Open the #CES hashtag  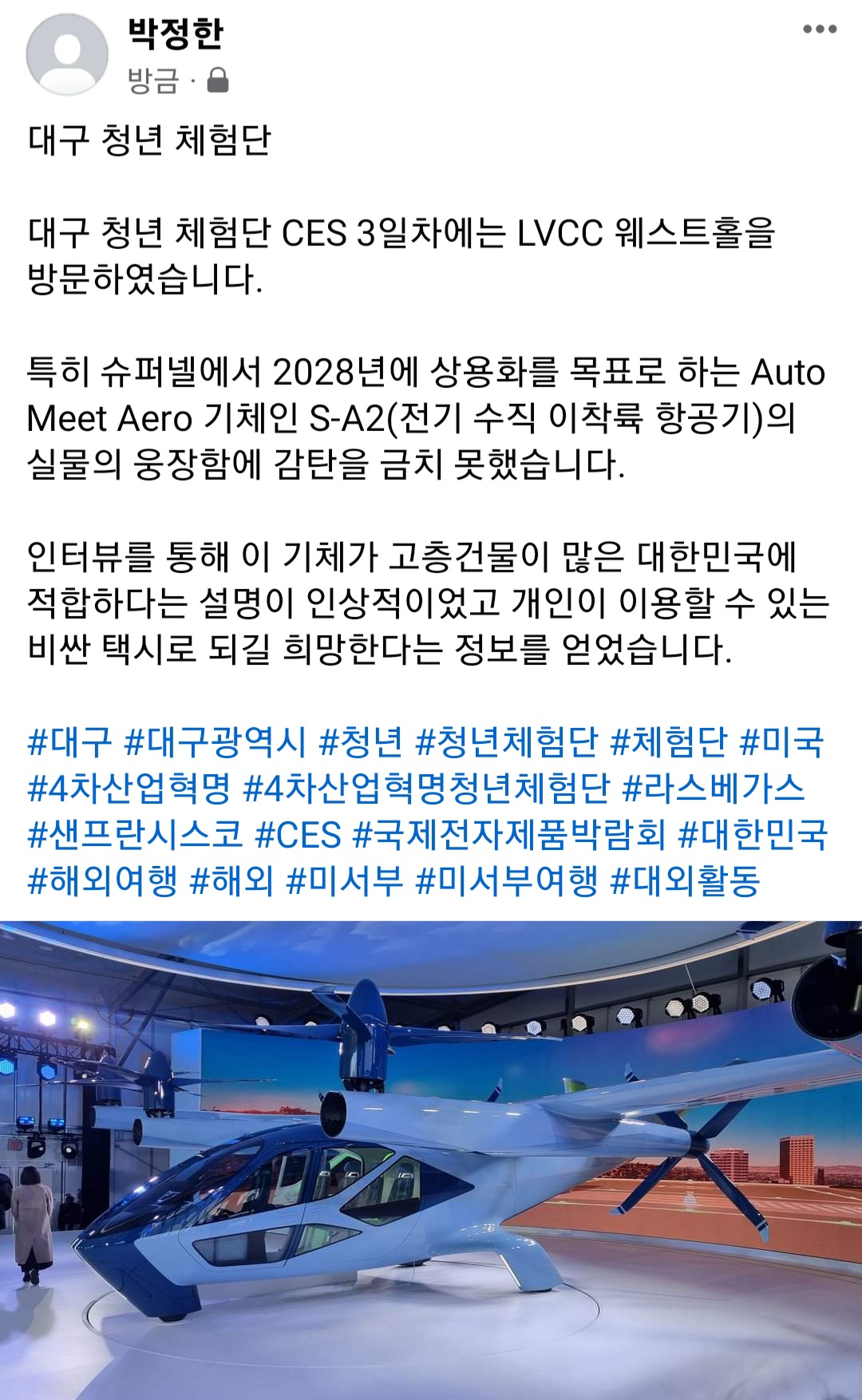(298, 834)
